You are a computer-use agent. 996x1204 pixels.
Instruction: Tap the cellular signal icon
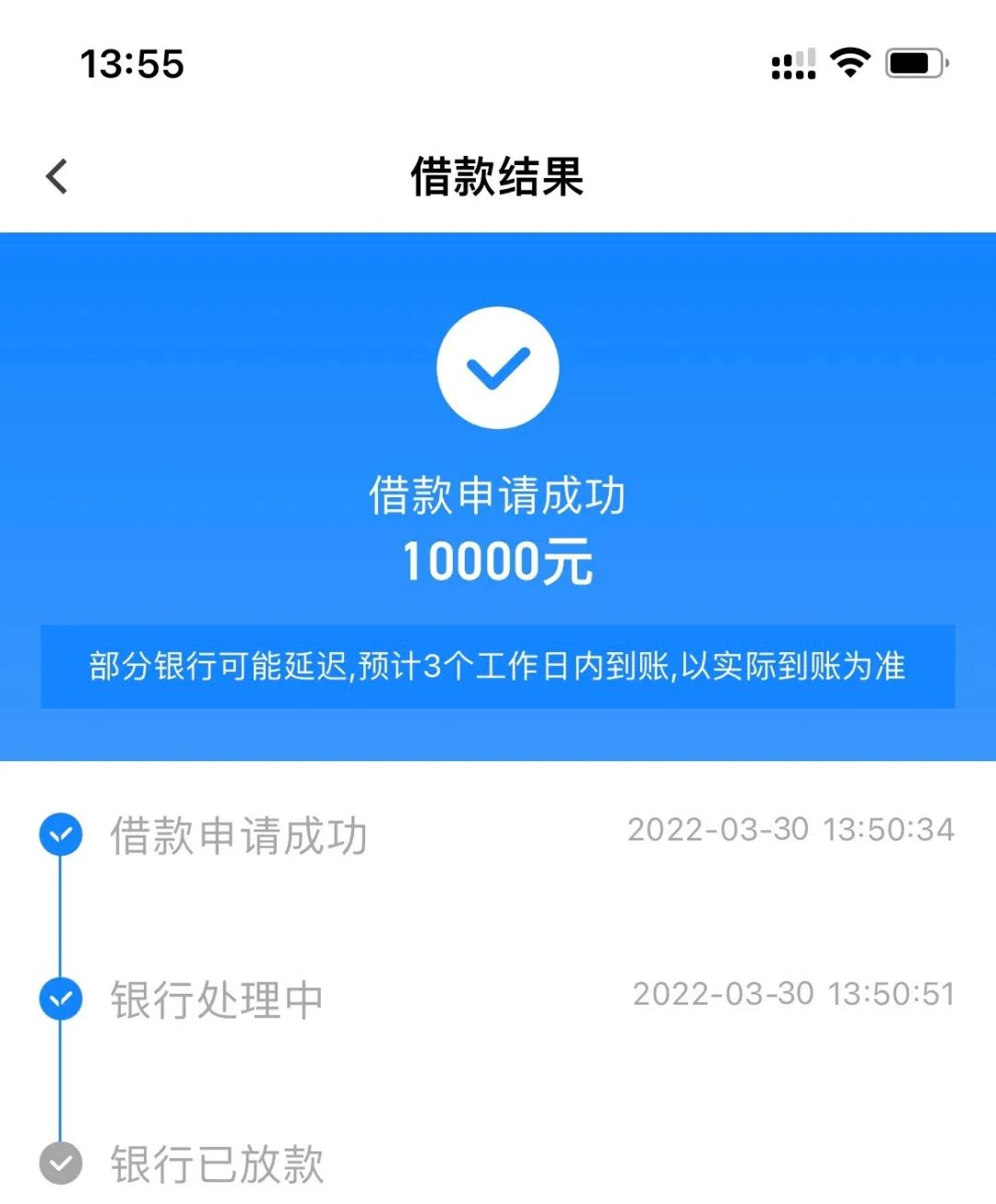[x=791, y=63]
